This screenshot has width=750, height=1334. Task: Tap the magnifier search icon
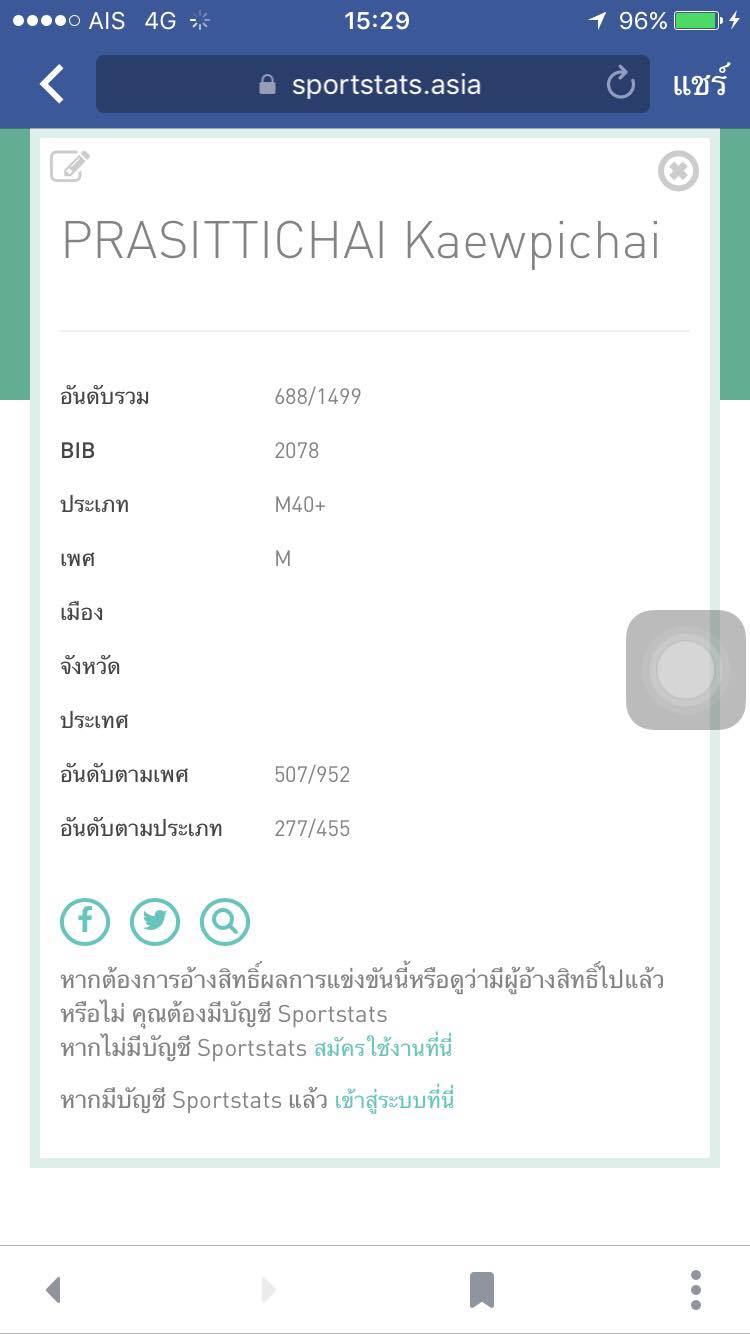tap(225, 921)
